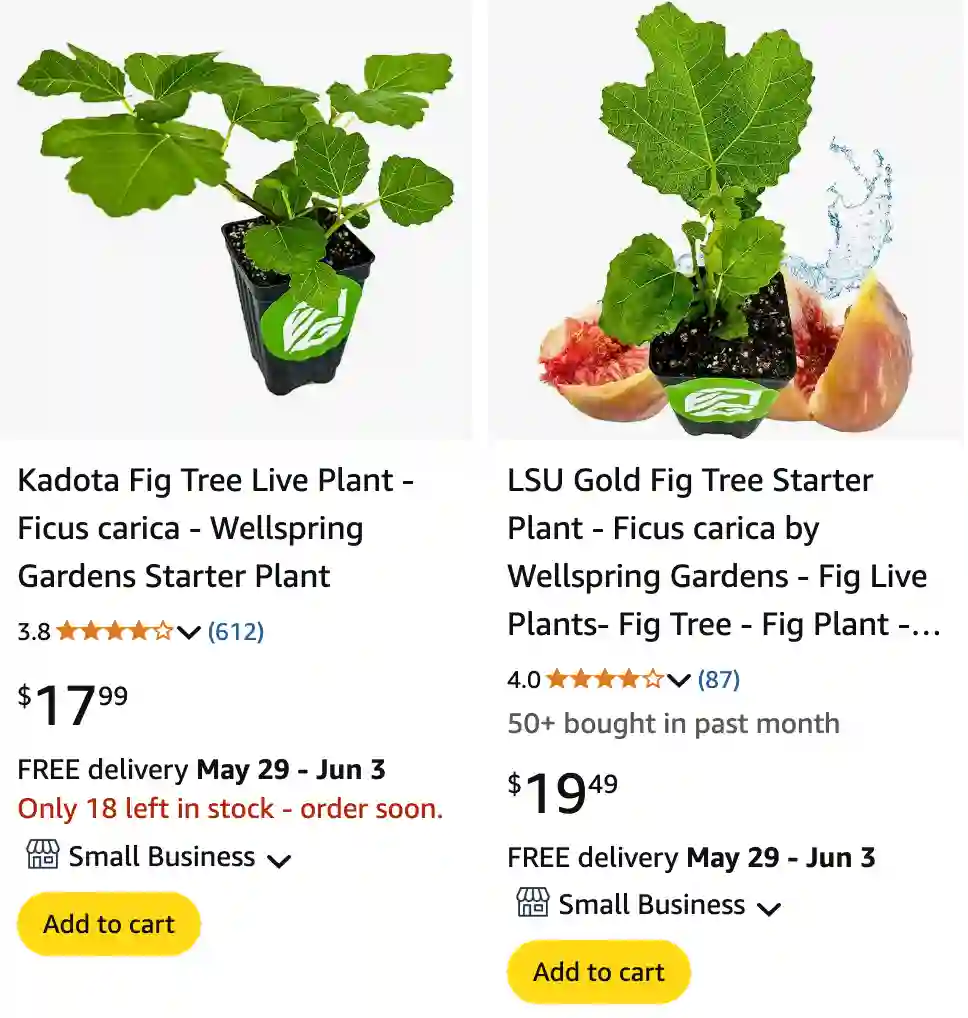The image size is (968, 1018).
Task: Open Kadota Fig Tree Live Plant title link
Action: 215,528
